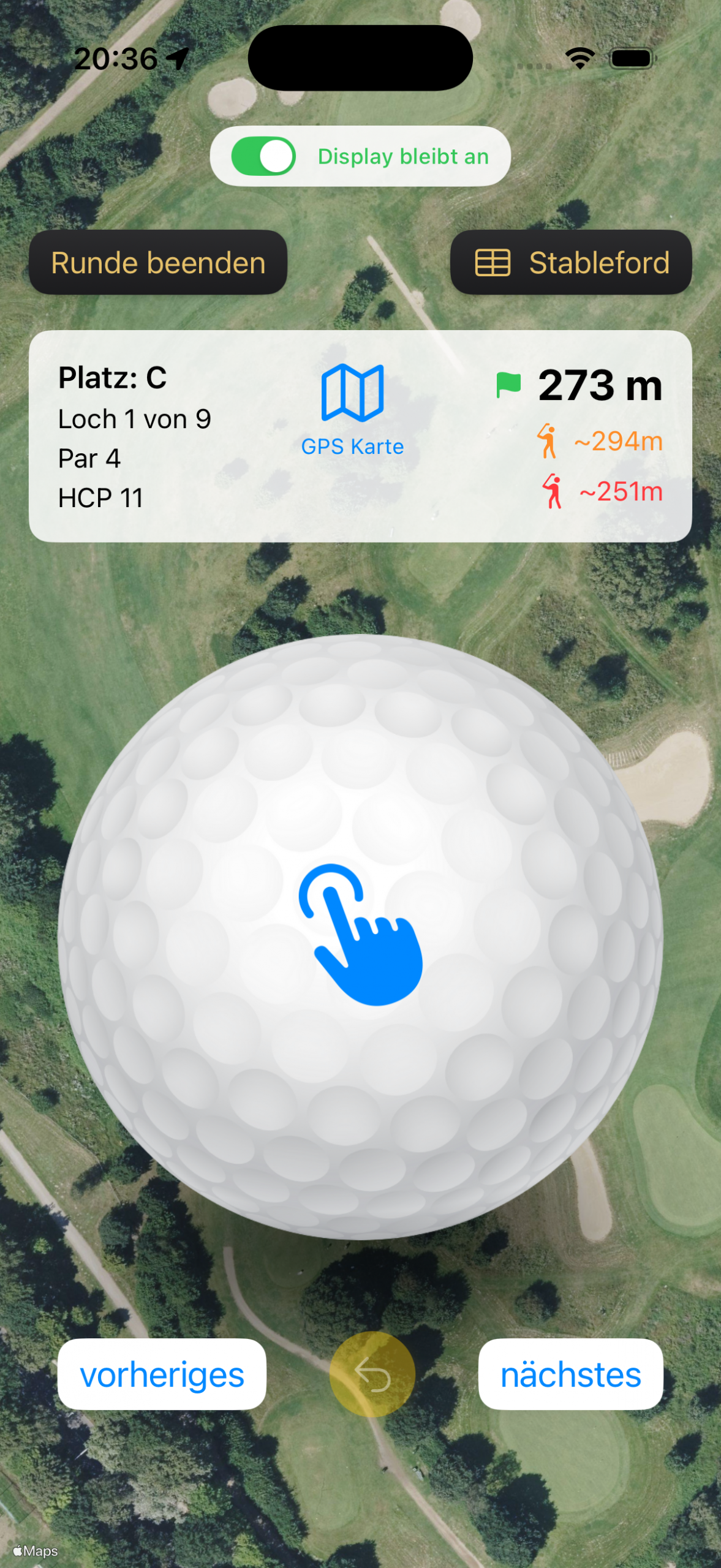The width and height of the screenshot is (721, 1568).
Task: Undo the last stroke
Action: pos(372,1374)
